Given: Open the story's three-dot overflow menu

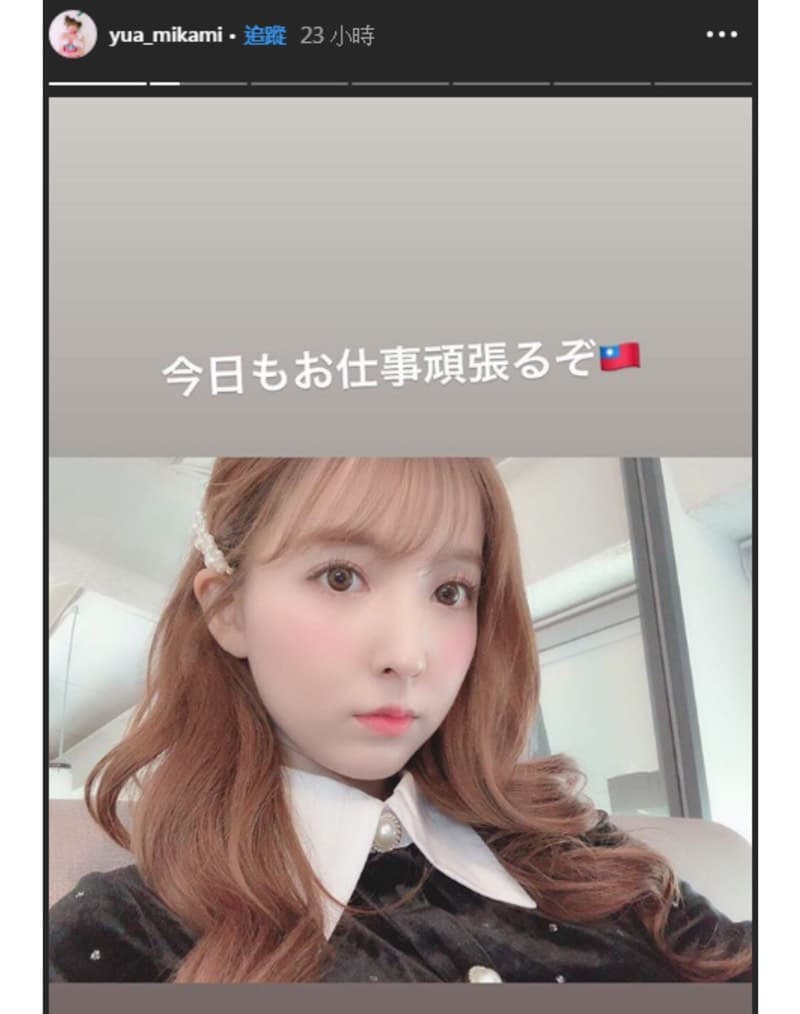Looking at the screenshot, I should point(721,36).
